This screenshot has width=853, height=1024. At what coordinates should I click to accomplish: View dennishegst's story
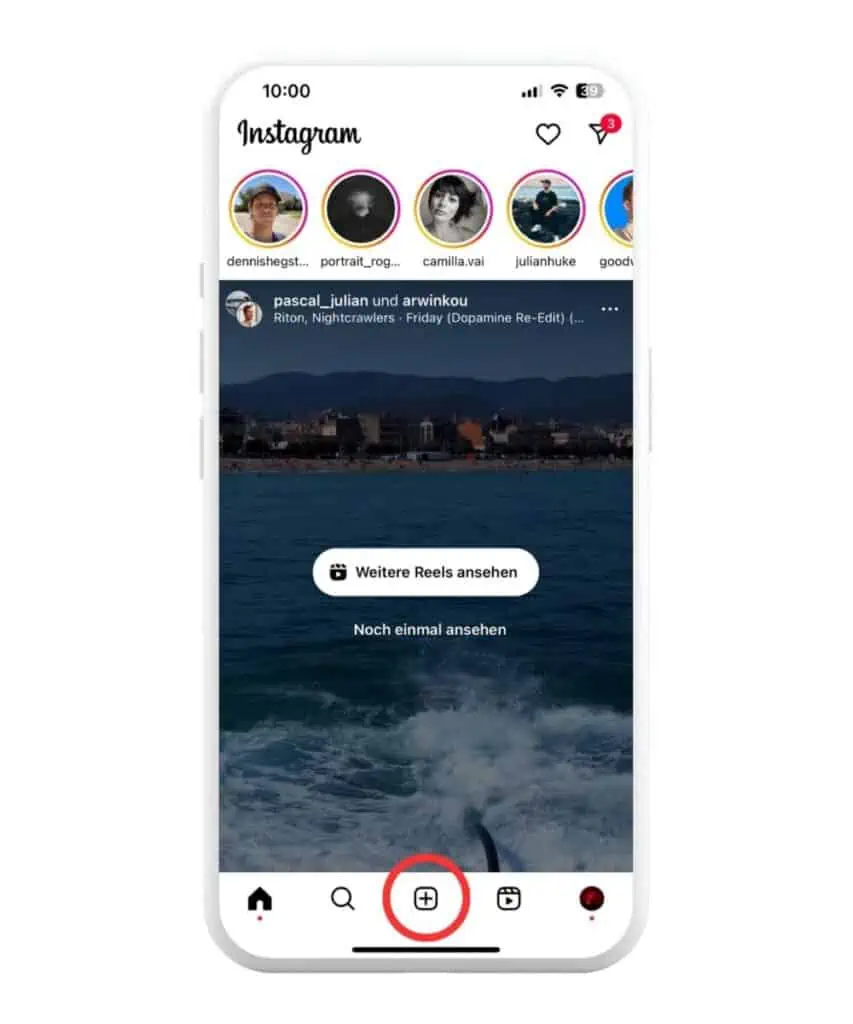coord(268,209)
